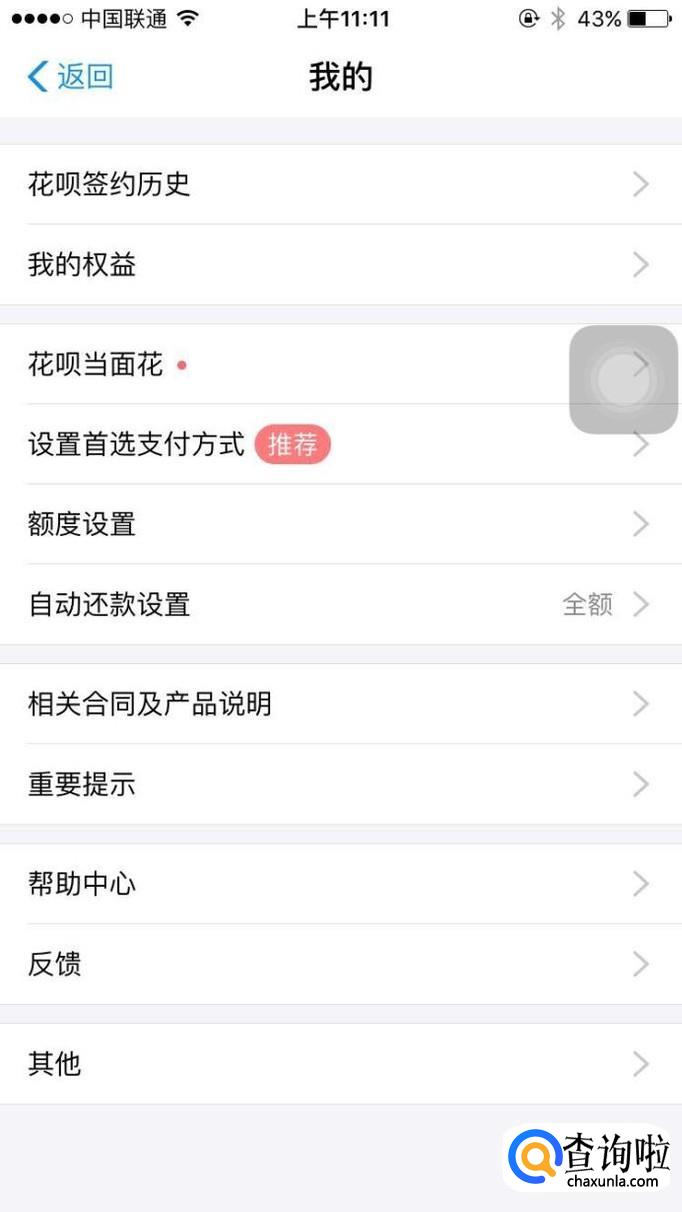
Task: Open 花呗当面花
Action: (x=280, y=365)
